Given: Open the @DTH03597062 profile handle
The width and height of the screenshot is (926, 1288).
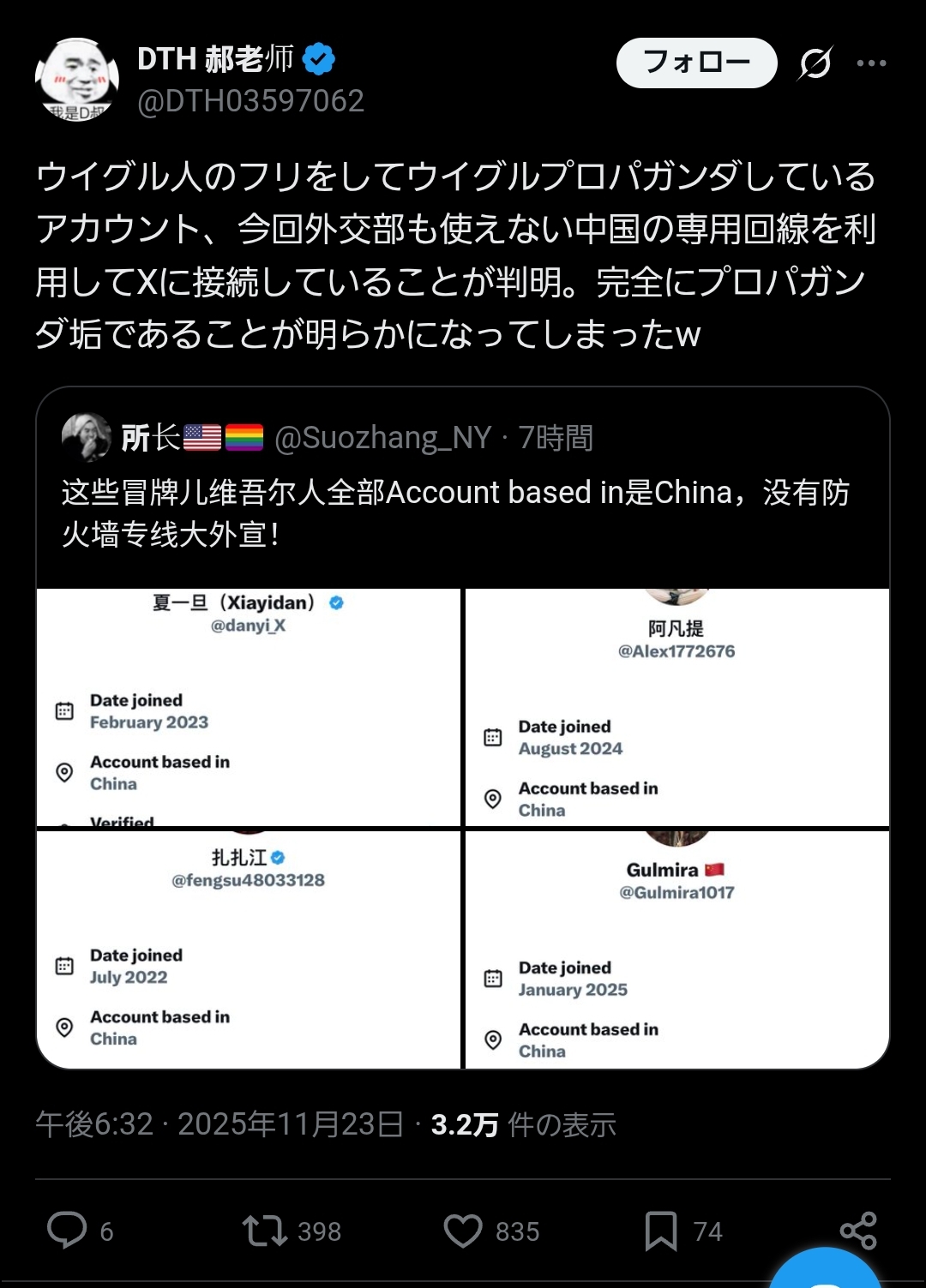Looking at the screenshot, I should click(250, 101).
